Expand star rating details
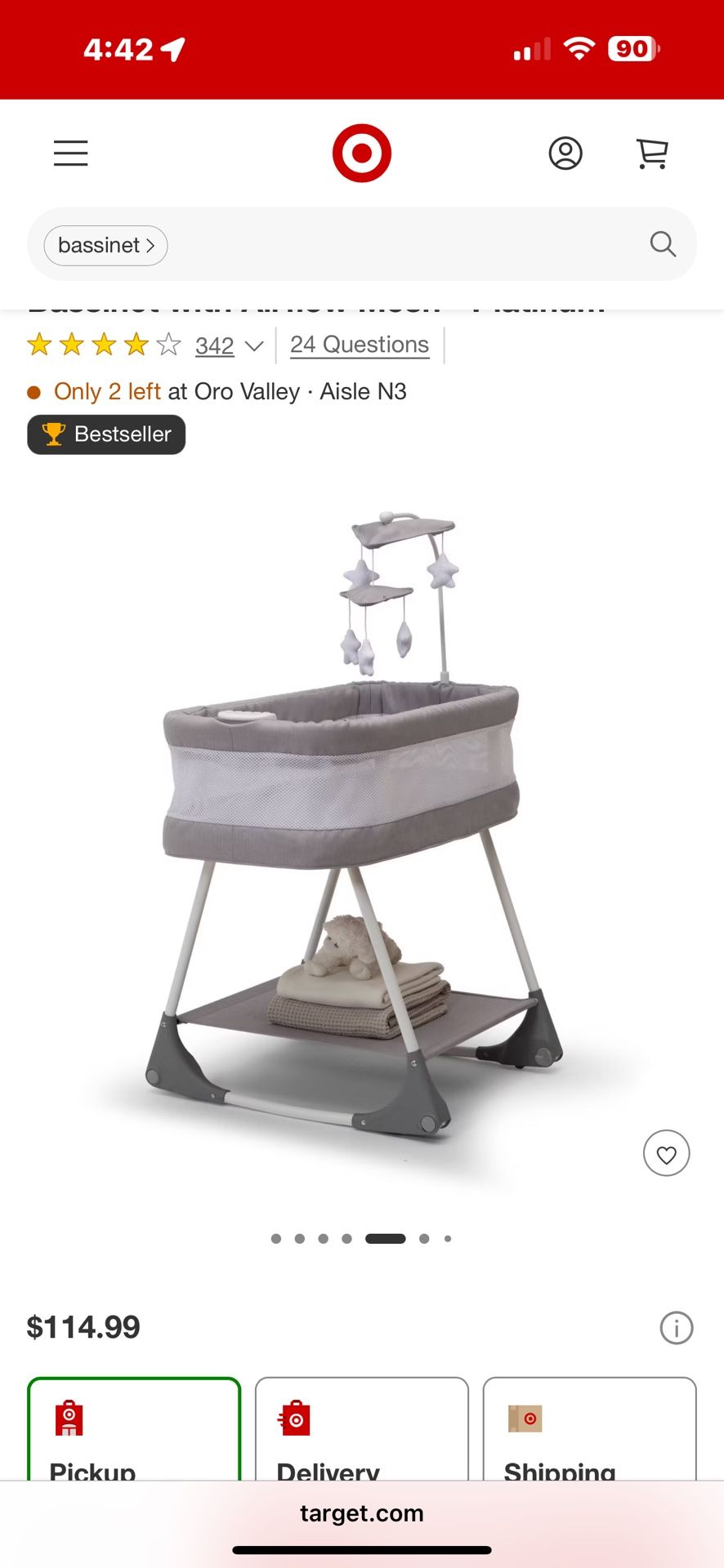The image size is (724, 1568). tap(102, 345)
